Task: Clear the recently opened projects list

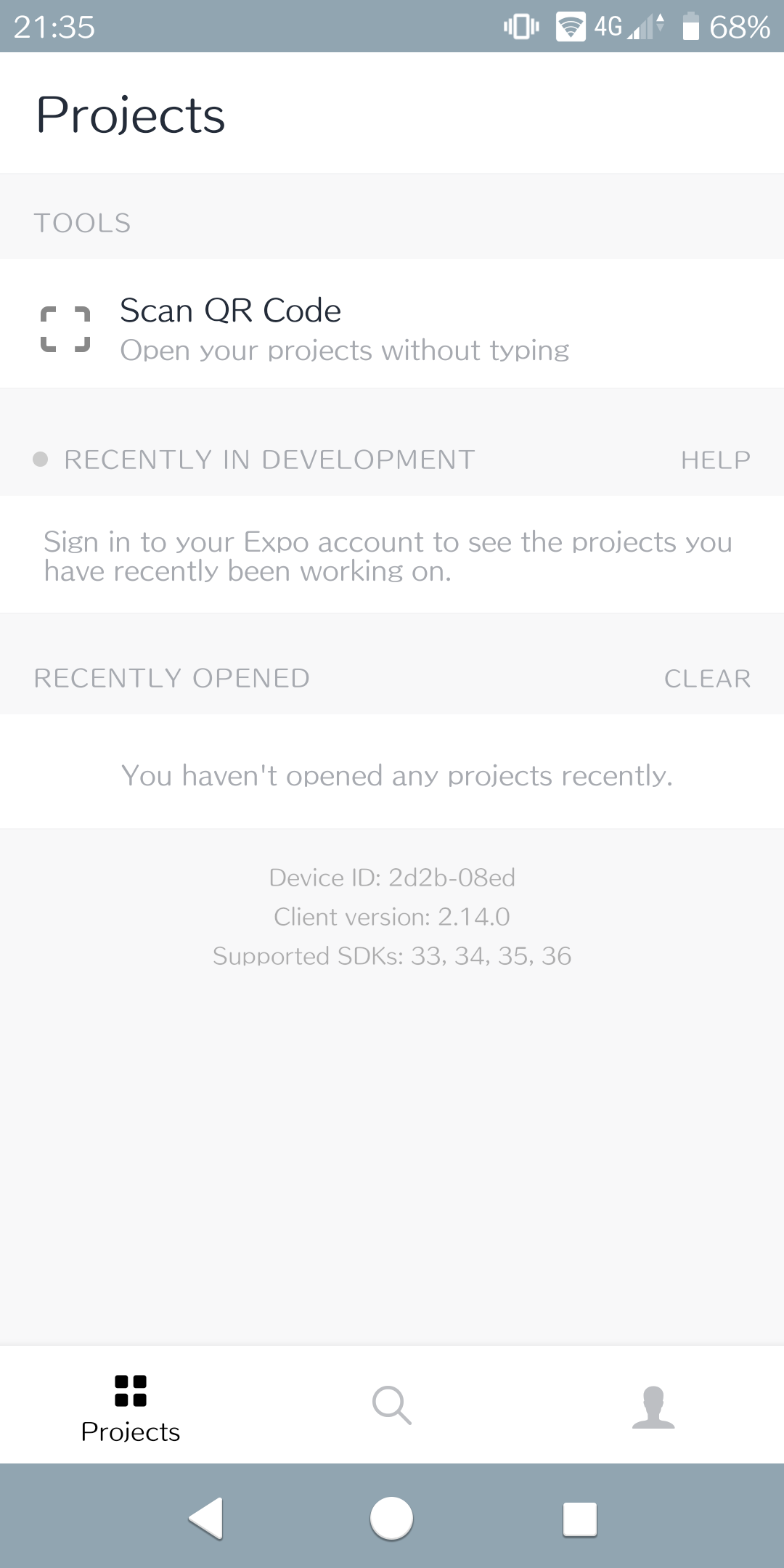Action: point(707,679)
